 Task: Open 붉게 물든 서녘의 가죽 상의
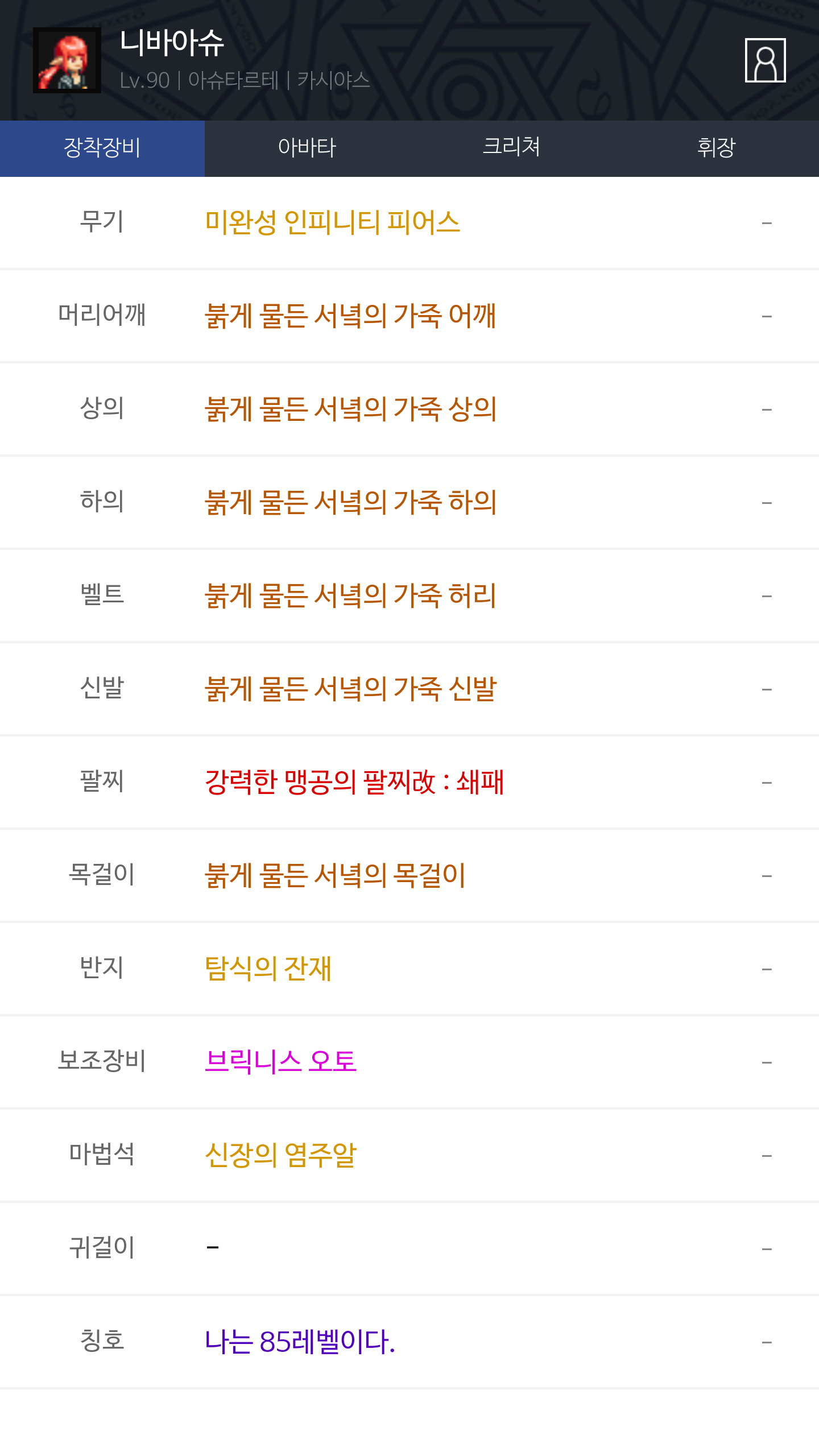click(350, 409)
